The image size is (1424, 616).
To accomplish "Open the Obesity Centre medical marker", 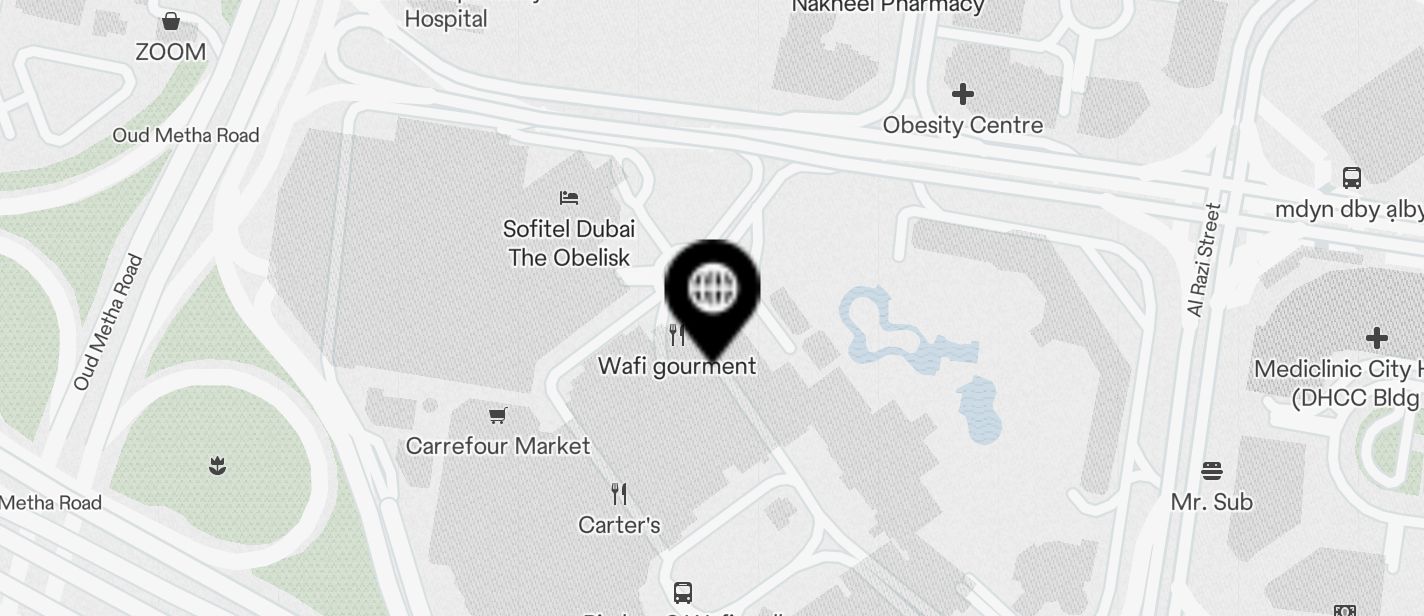I will click(x=963, y=94).
